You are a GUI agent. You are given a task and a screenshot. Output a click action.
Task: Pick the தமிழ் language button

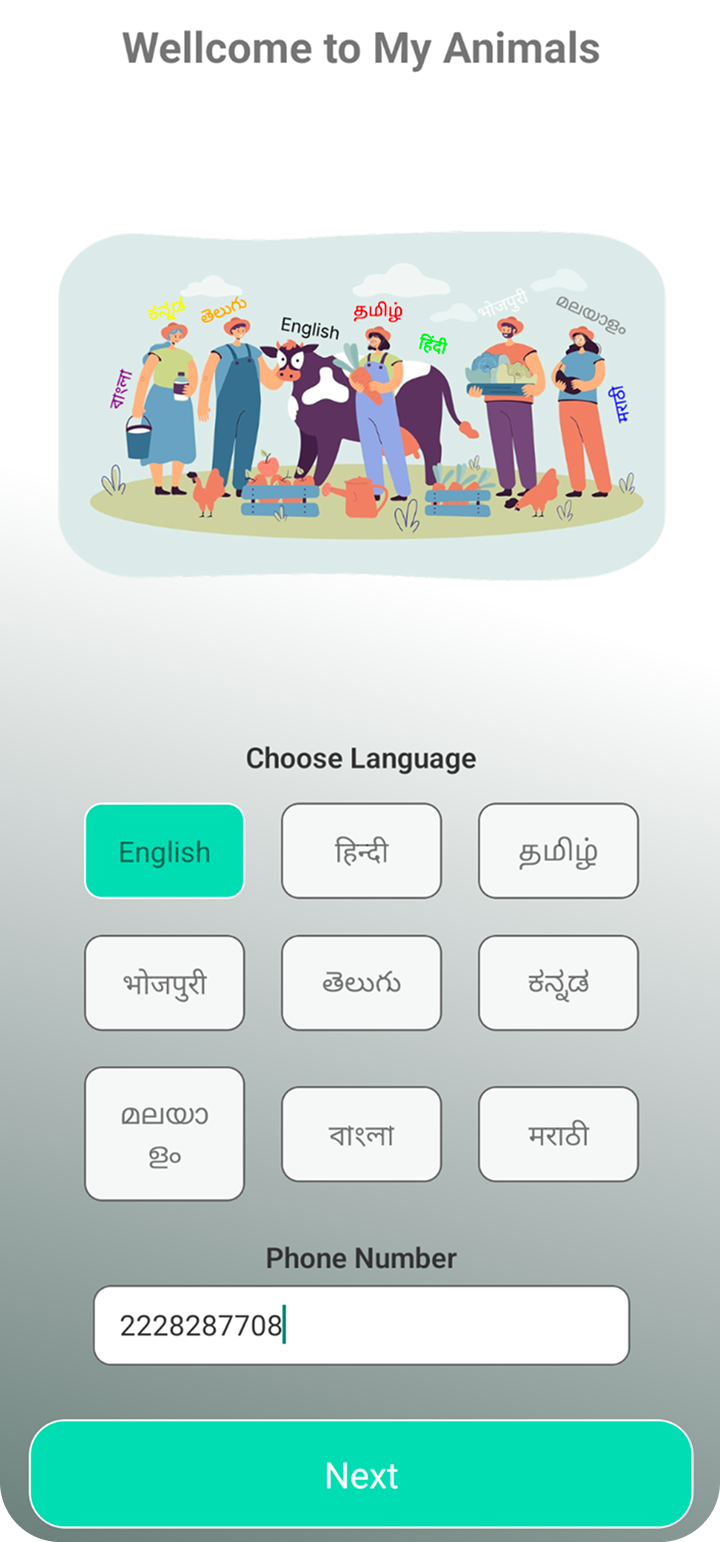tap(558, 851)
